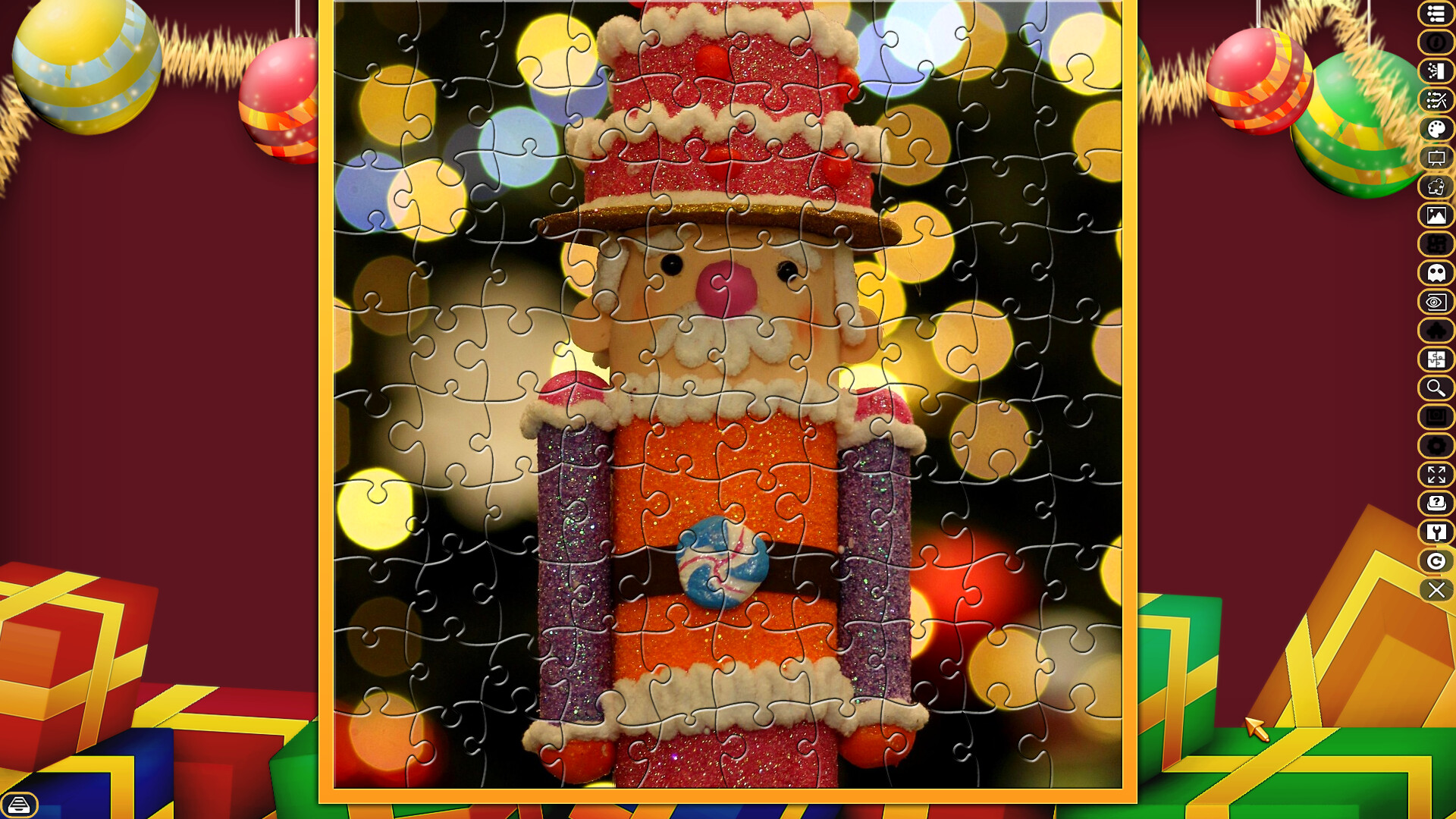Close the puzzle with the X

pyautogui.click(x=1436, y=590)
